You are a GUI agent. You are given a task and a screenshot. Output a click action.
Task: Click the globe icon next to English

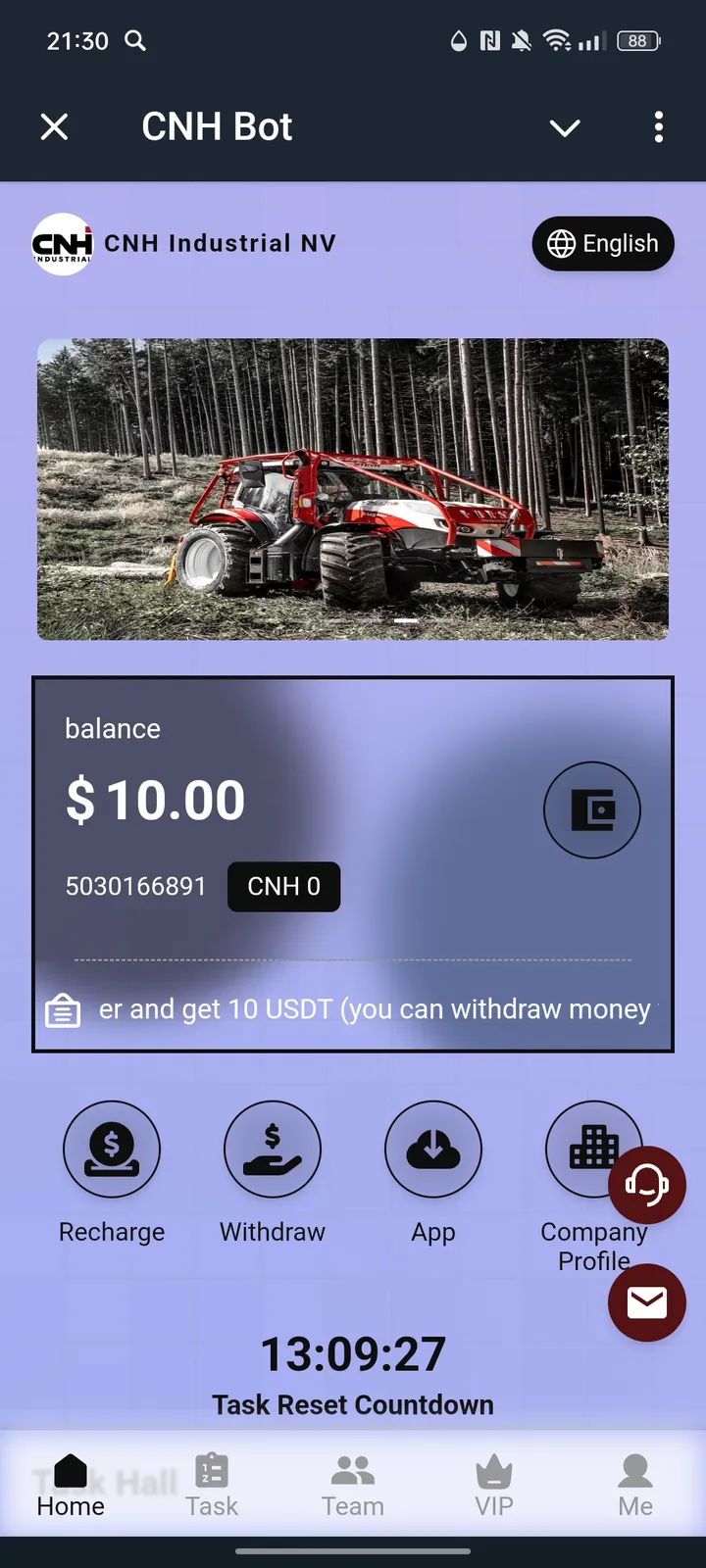point(560,244)
